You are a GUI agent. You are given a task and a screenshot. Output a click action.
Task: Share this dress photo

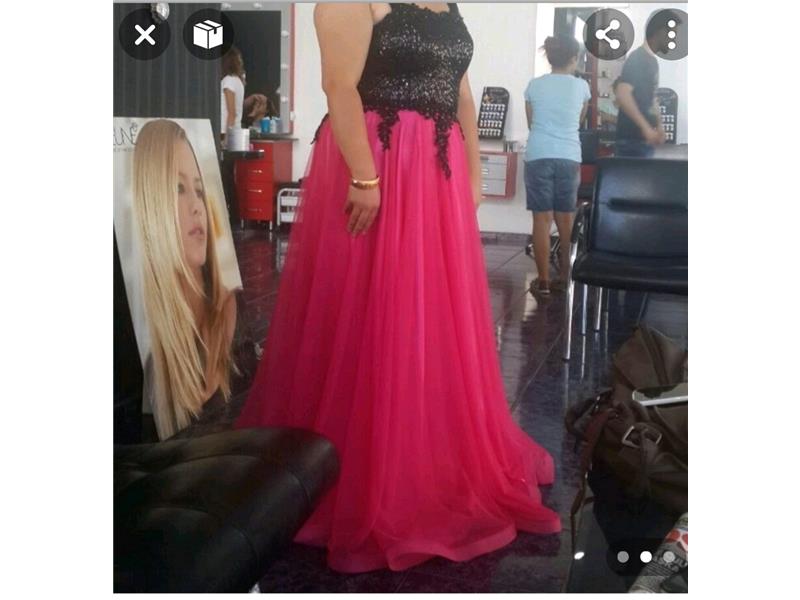(x=608, y=35)
